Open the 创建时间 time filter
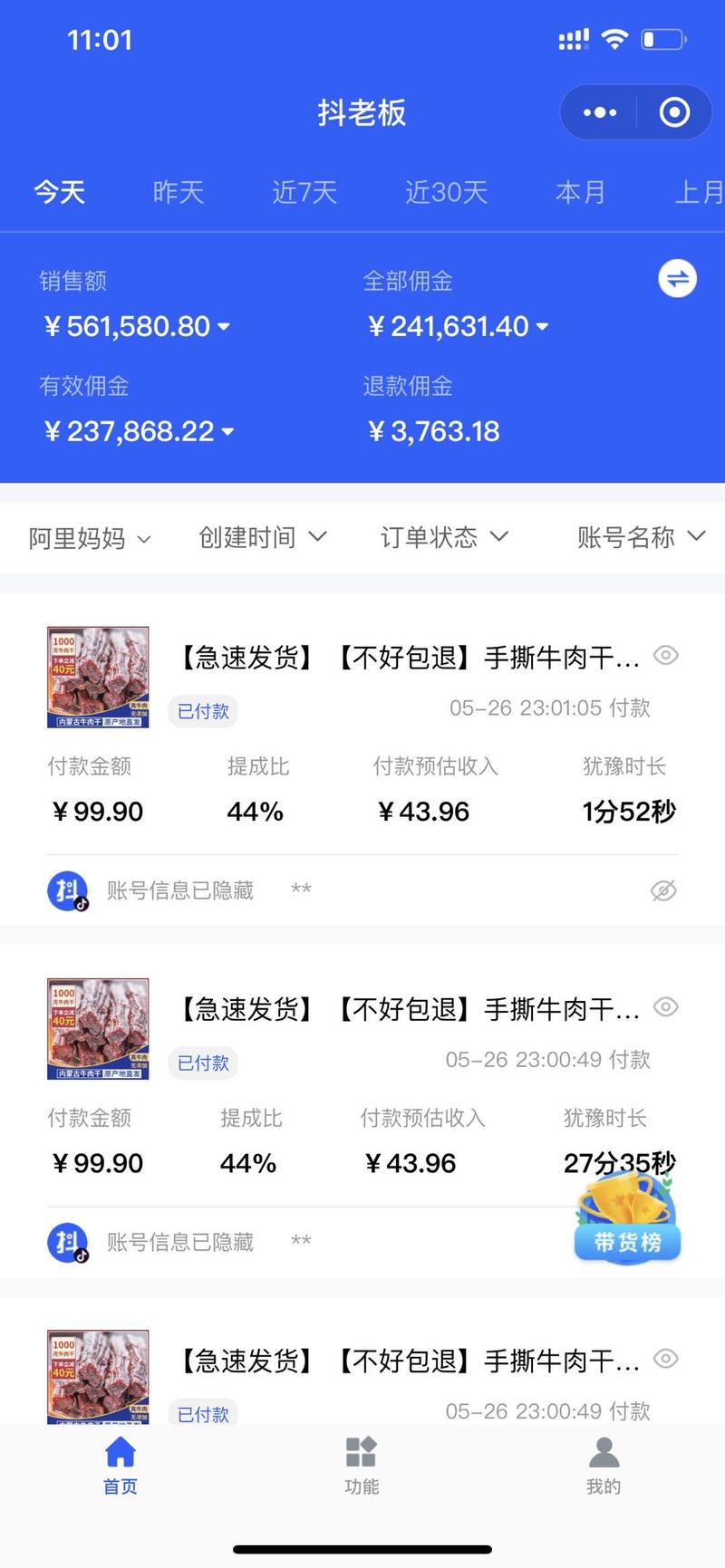 tap(262, 537)
